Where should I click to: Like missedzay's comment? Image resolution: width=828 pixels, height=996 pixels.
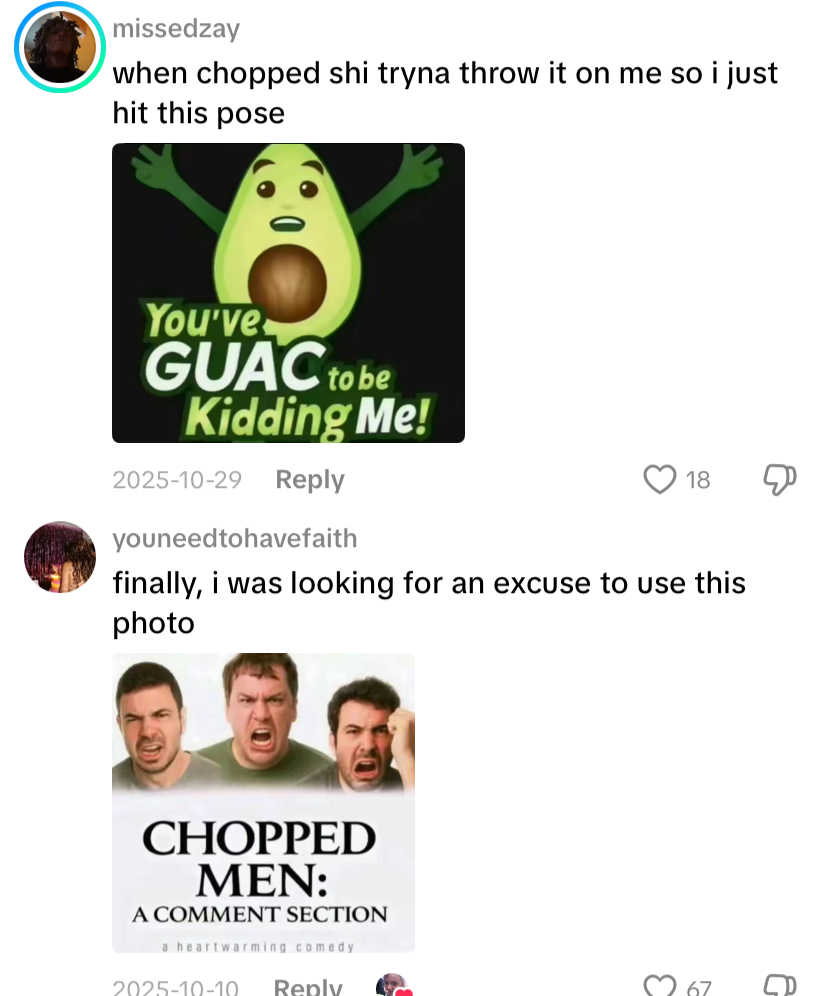[x=660, y=480]
